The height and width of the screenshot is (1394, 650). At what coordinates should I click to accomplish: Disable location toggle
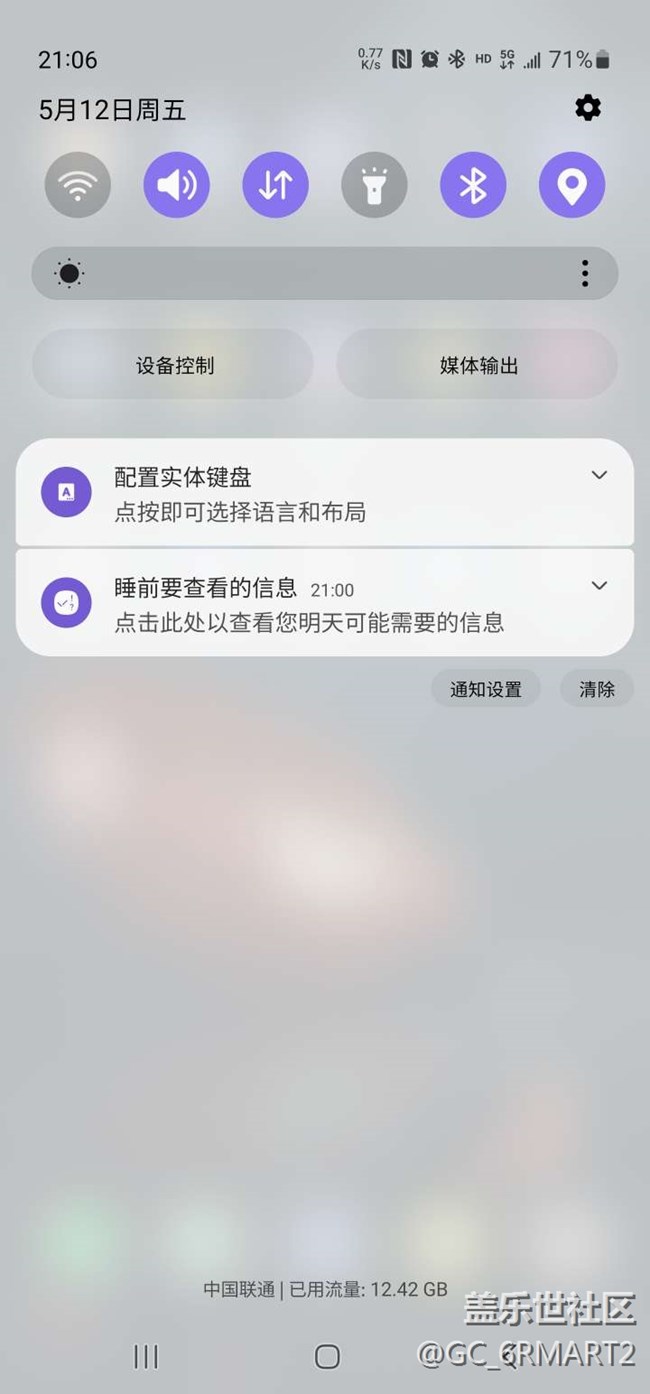[572, 185]
